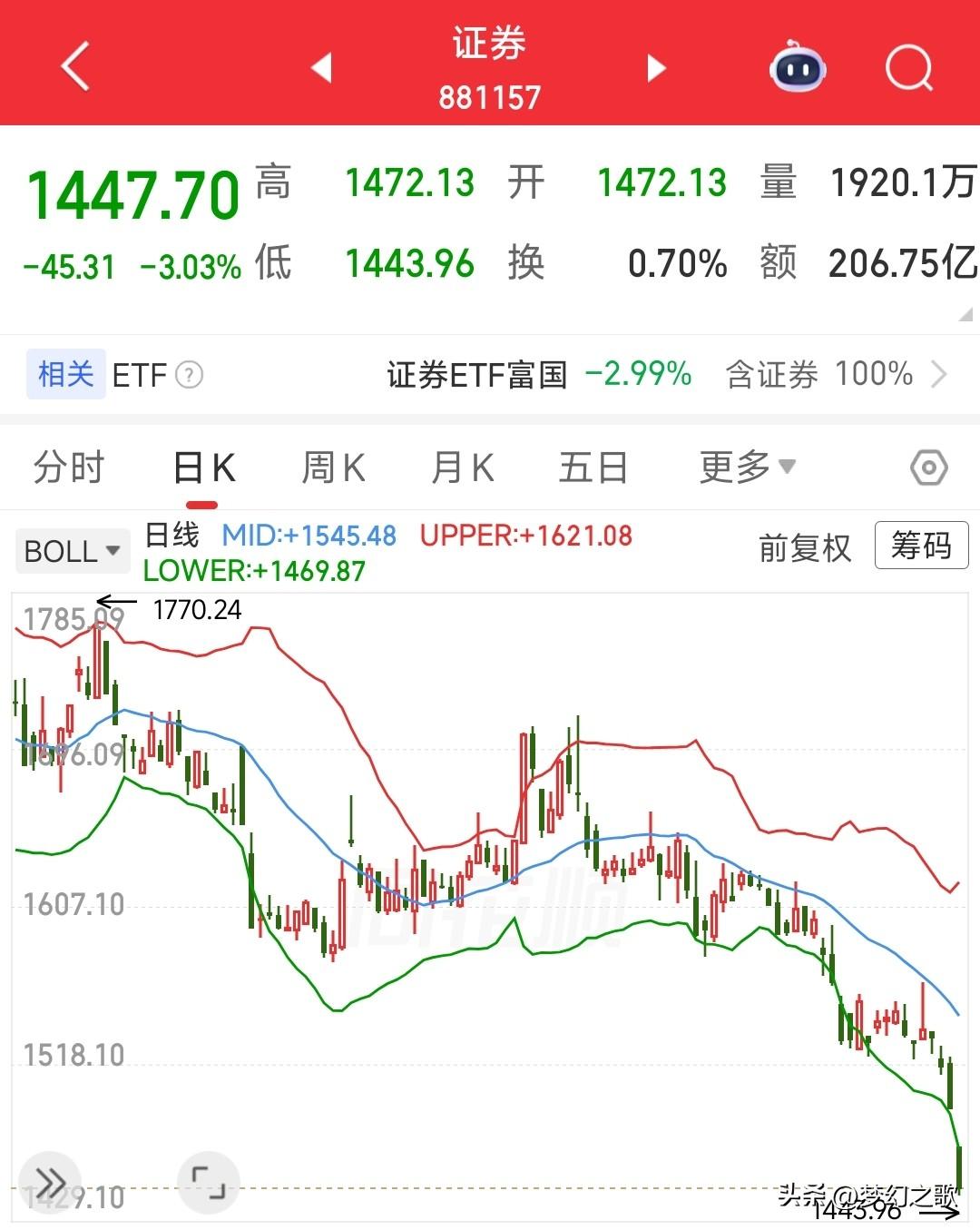The image size is (980, 1230).
Task: Tap the question mark help icon near ETF
Action: click(188, 375)
